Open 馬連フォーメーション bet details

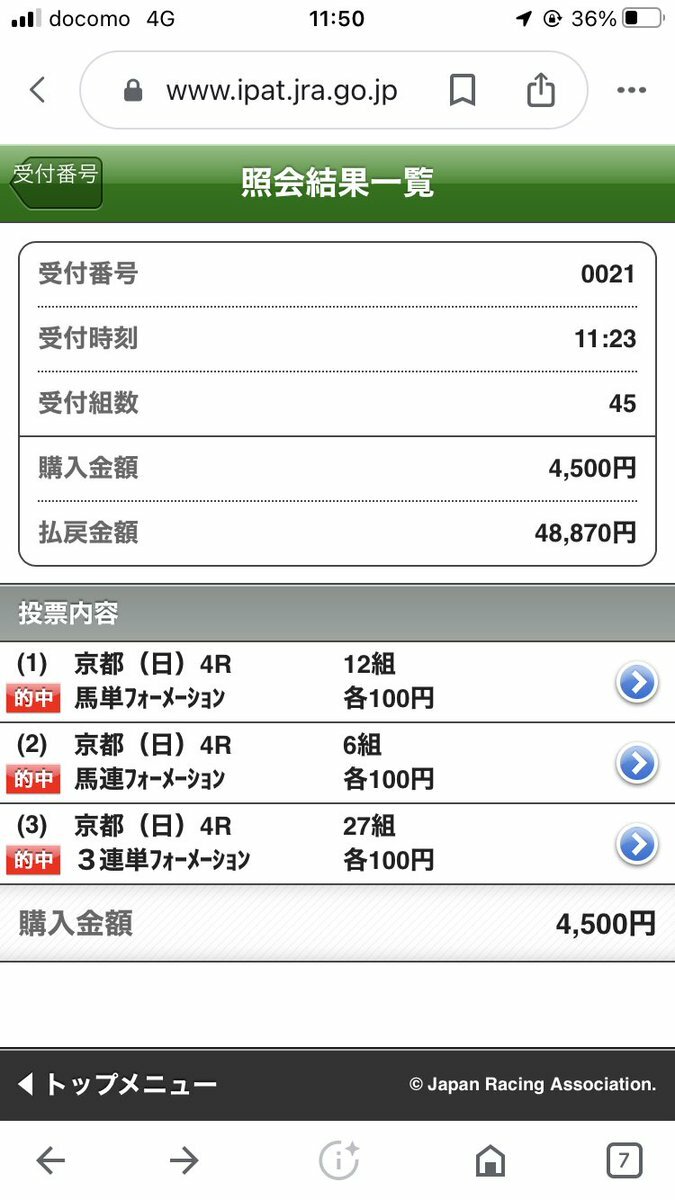pyautogui.click(x=636, y=764)
